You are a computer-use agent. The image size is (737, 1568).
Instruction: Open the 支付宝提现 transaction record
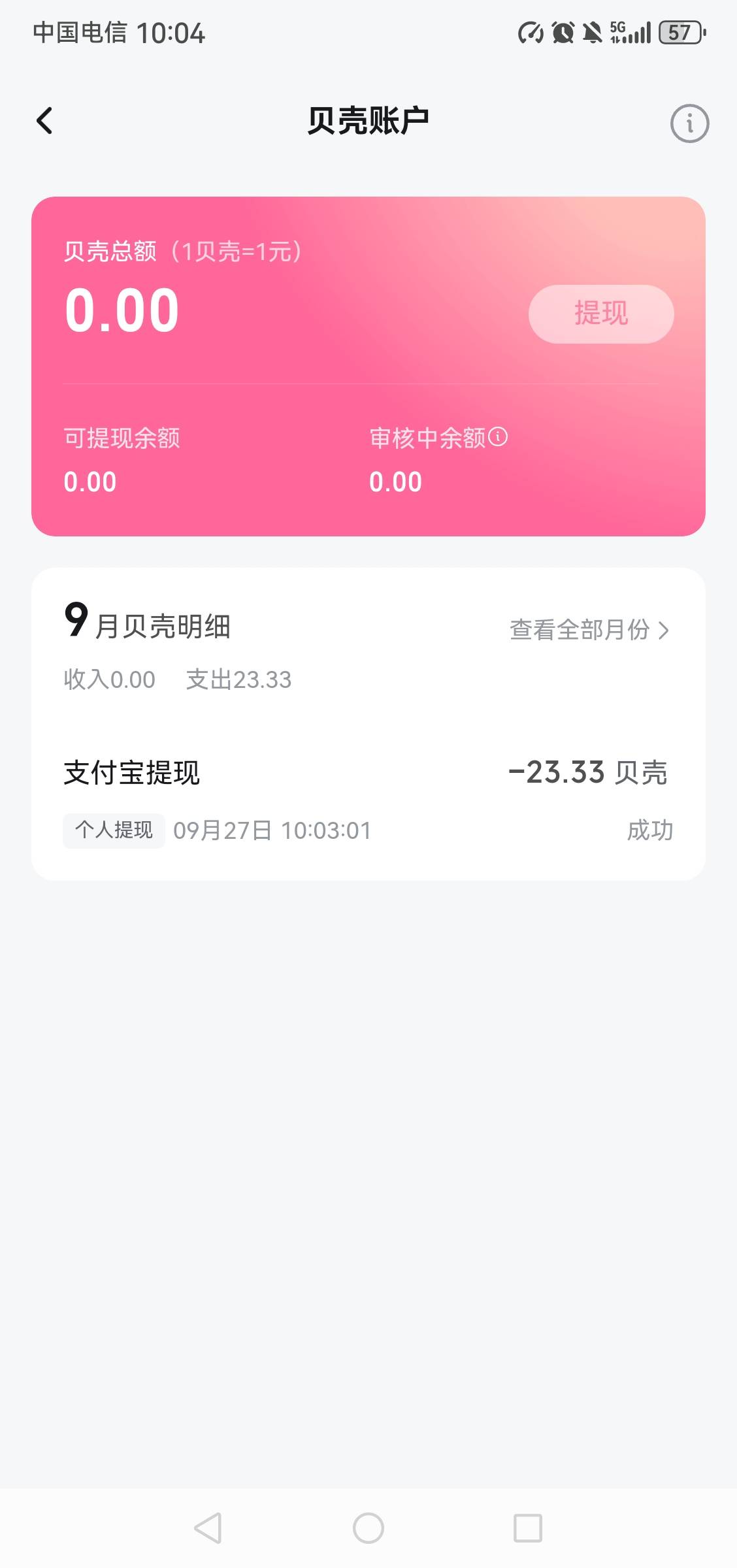tap(368, 801)
